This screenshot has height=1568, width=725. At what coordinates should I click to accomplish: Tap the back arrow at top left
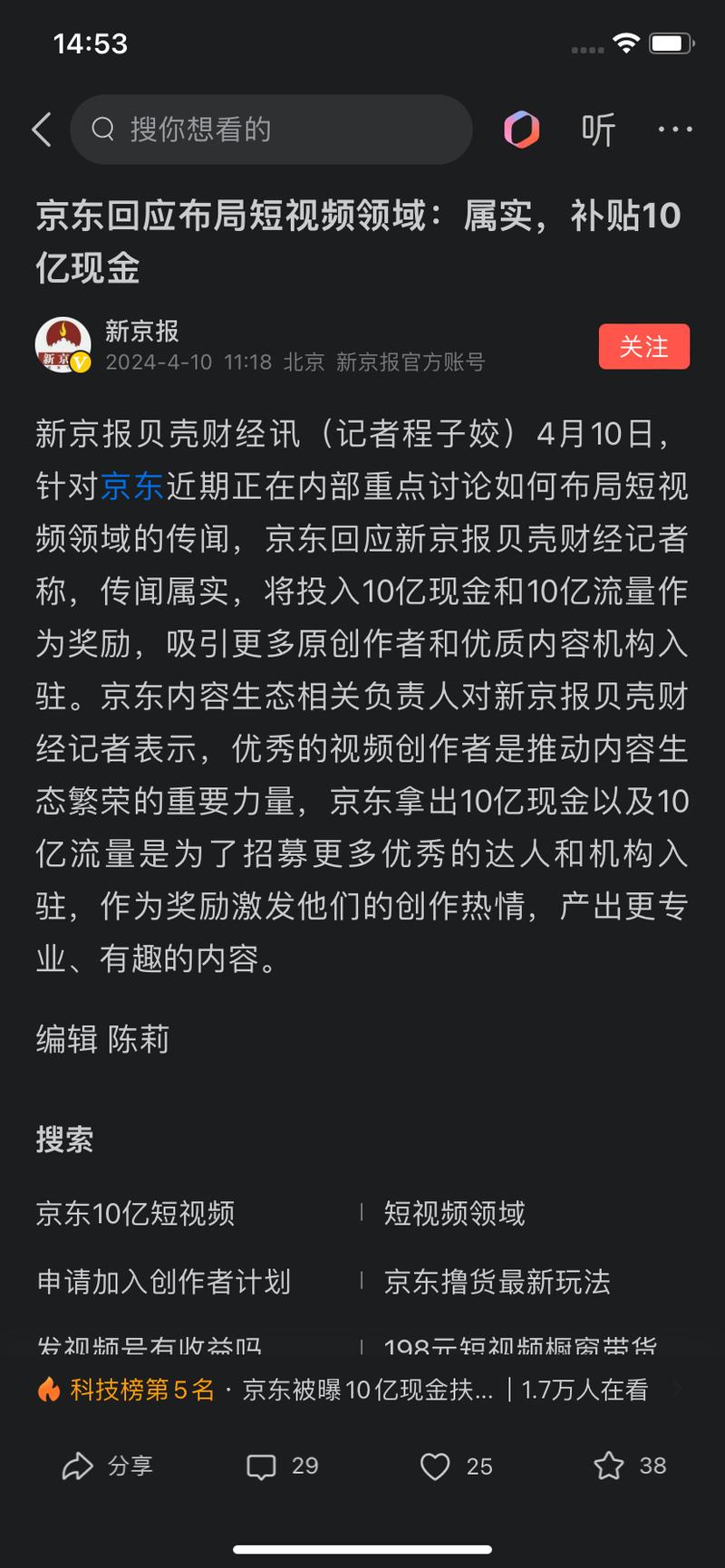click(x=41, y=130)
